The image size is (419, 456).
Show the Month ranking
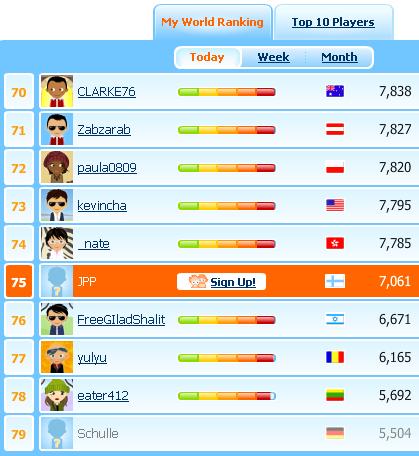[x=339, y=57]
